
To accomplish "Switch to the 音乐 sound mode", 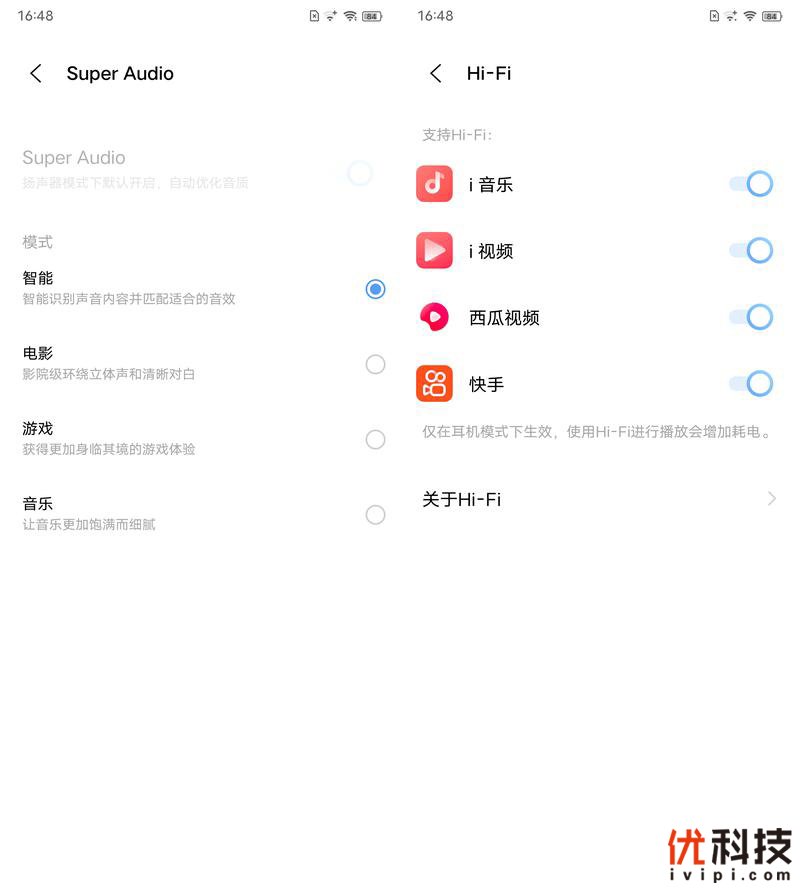I will [375, 514].
